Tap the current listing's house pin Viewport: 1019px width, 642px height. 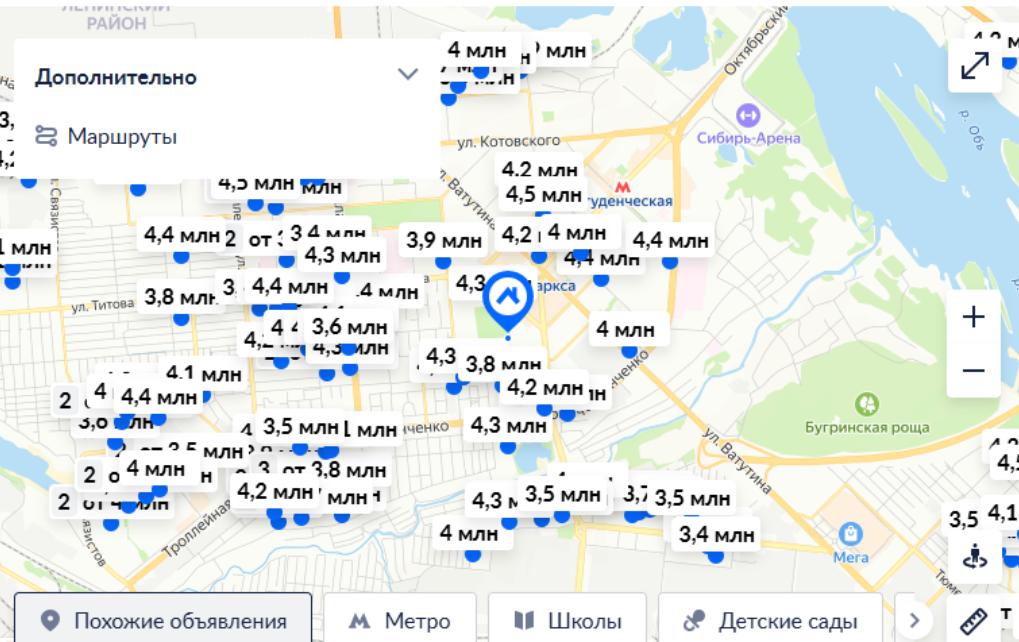pyautogui.click(x=507, y=297)
